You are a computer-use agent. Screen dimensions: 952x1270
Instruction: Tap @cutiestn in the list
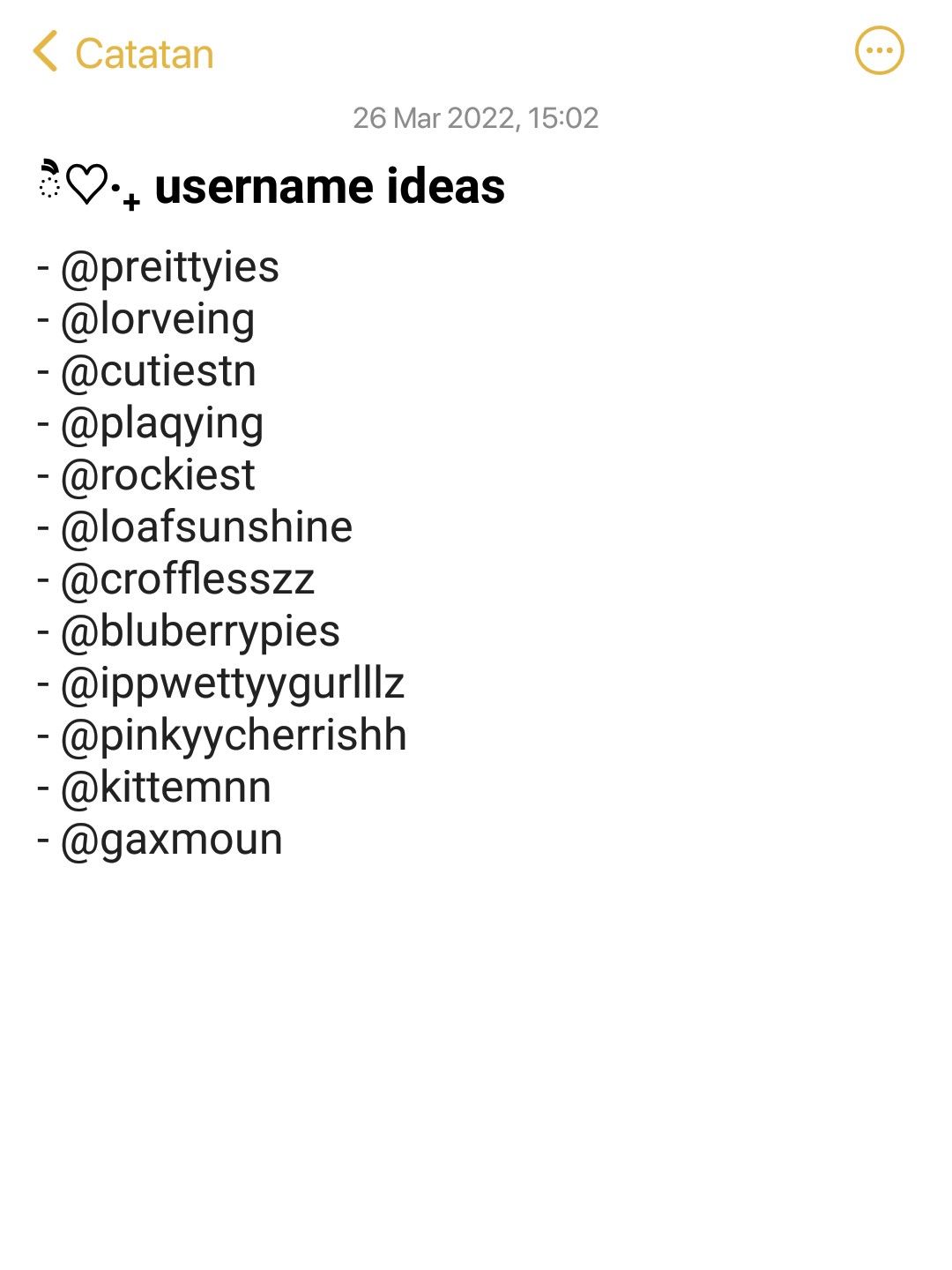tap(159, 371)
